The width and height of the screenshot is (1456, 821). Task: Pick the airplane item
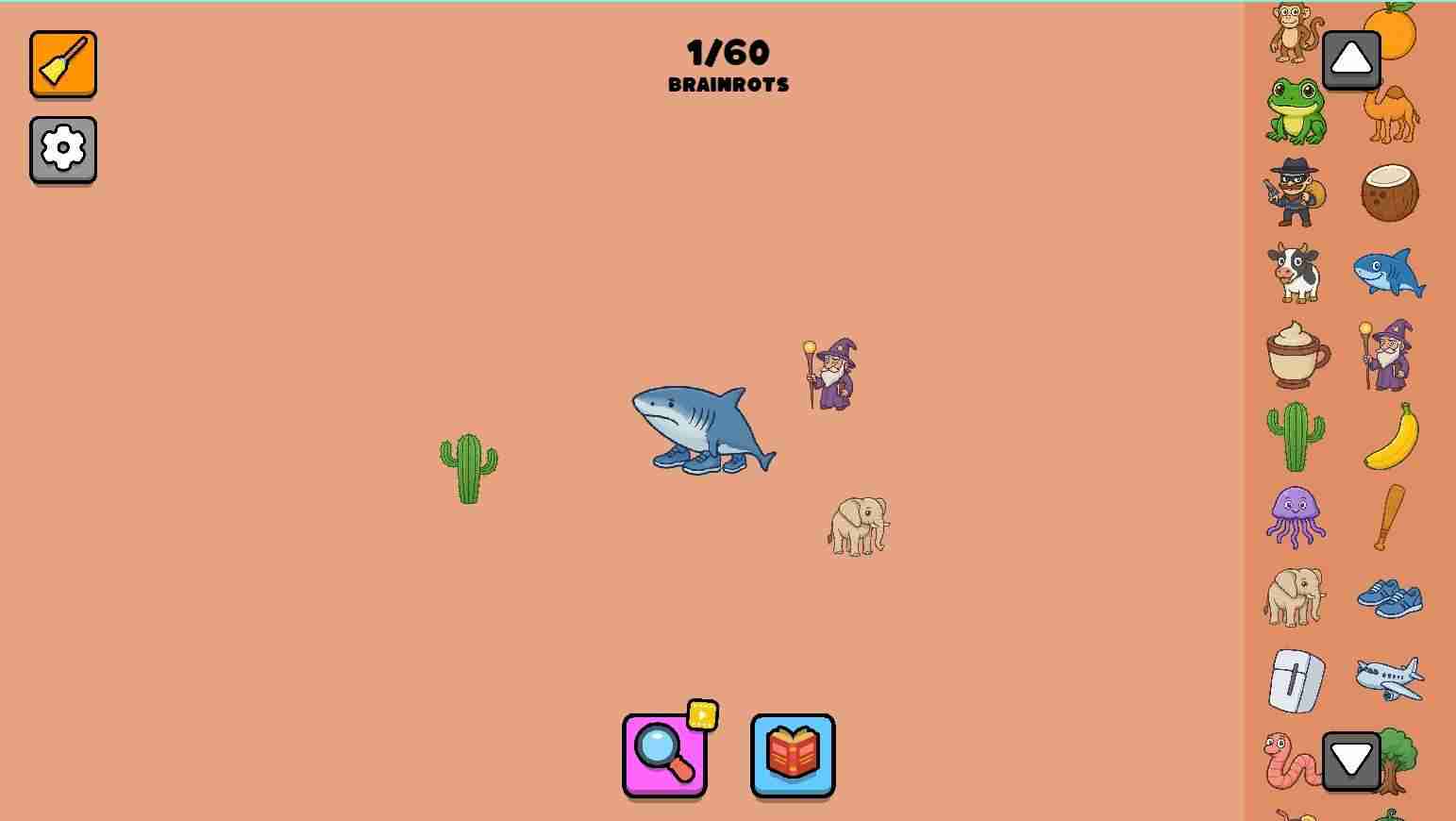point(1390,679)
